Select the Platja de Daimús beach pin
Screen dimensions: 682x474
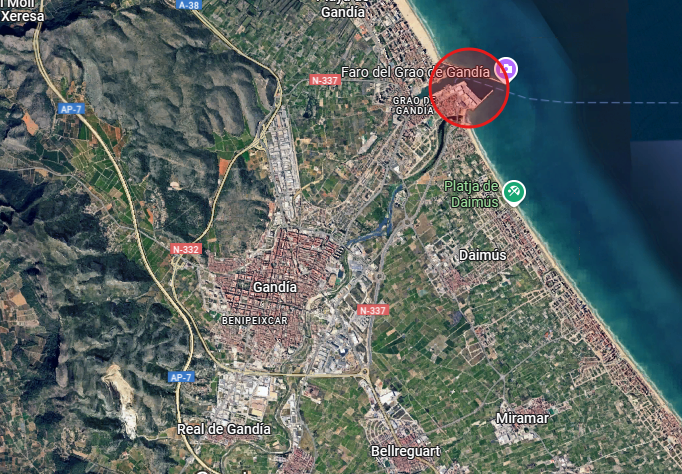point(514,190)
